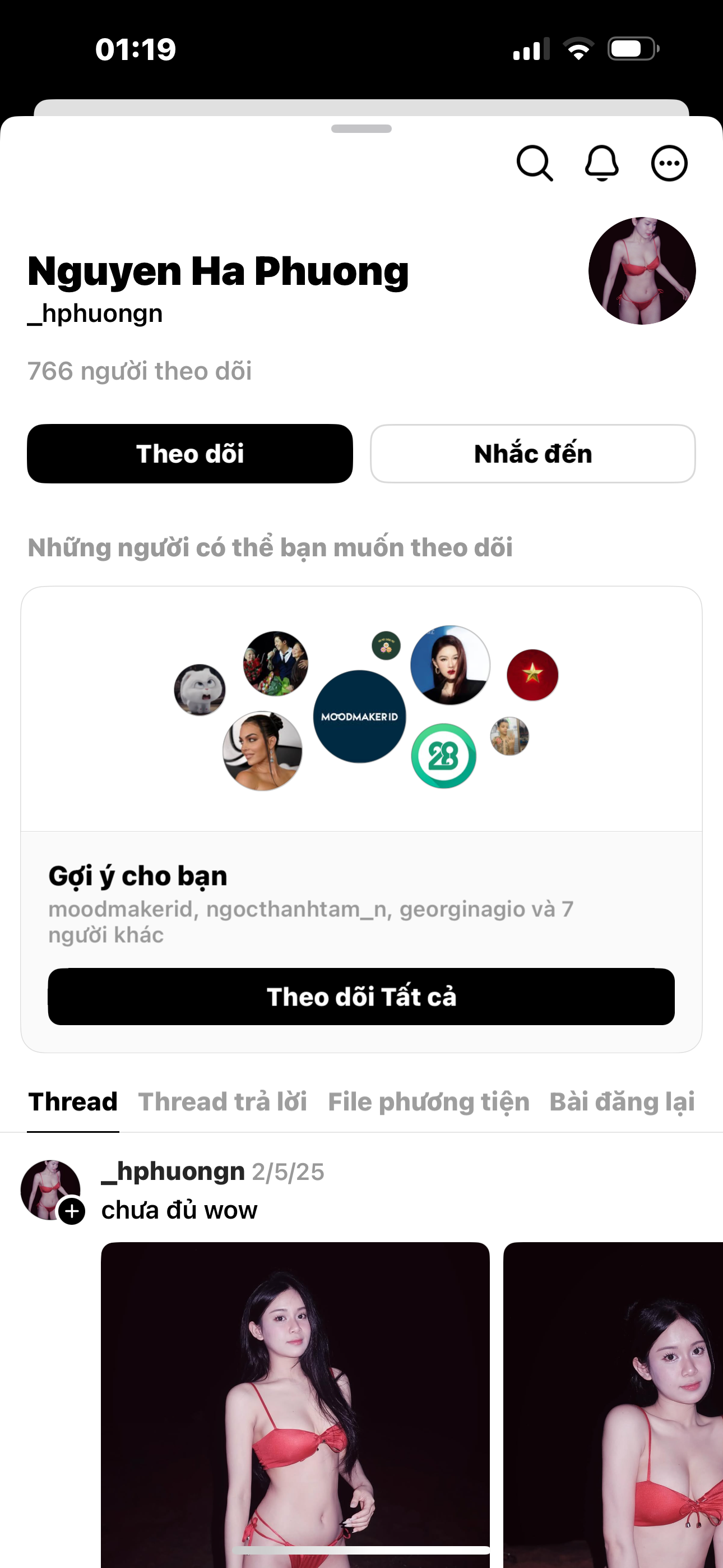The height and width of the screenshot is (1568, 723).
Task: Follow all suggested accounts
Action: coord(361,997)
